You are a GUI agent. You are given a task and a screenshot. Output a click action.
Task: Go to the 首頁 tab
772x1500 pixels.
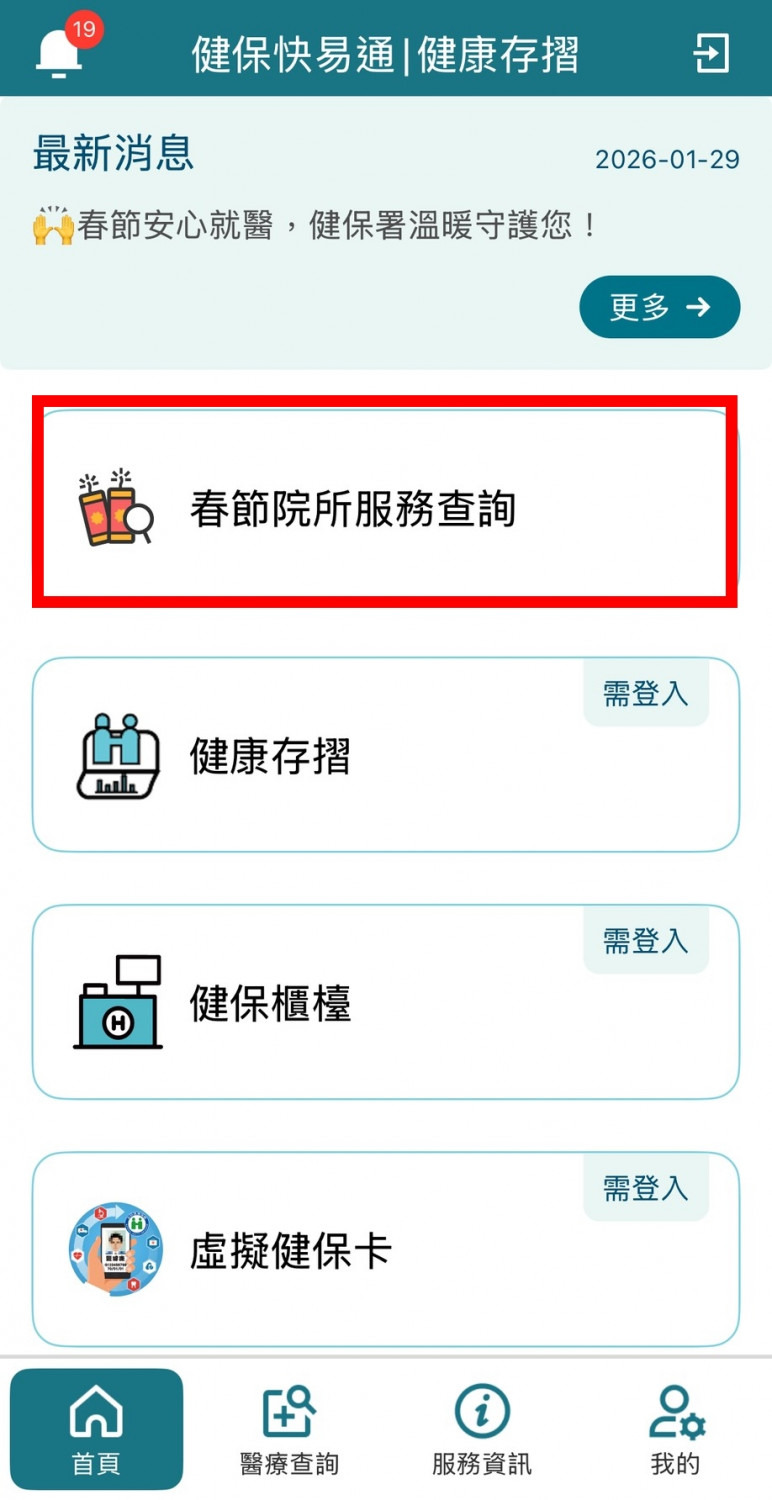[x=96, y=1430]
